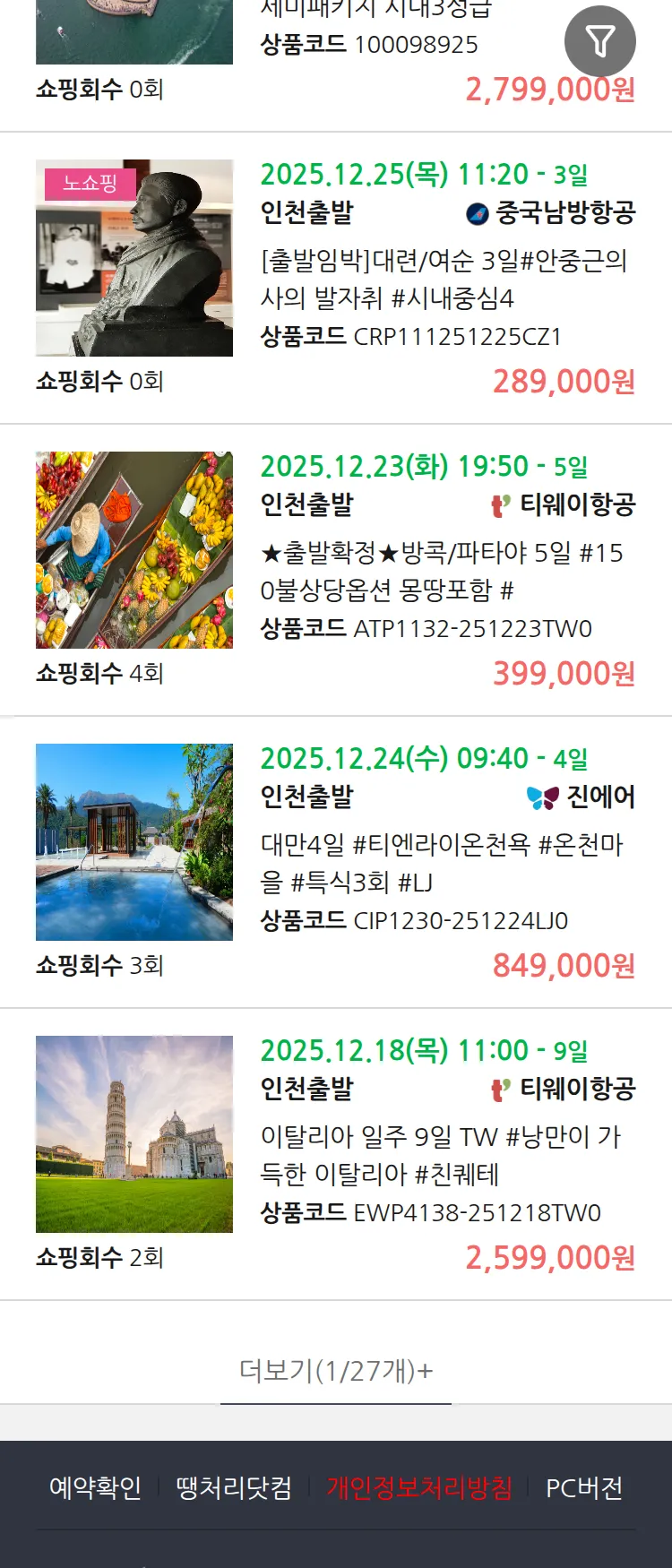
Task: Open the 이탈리아 일주 9일 package
Action: click(x=444, y=1155)
